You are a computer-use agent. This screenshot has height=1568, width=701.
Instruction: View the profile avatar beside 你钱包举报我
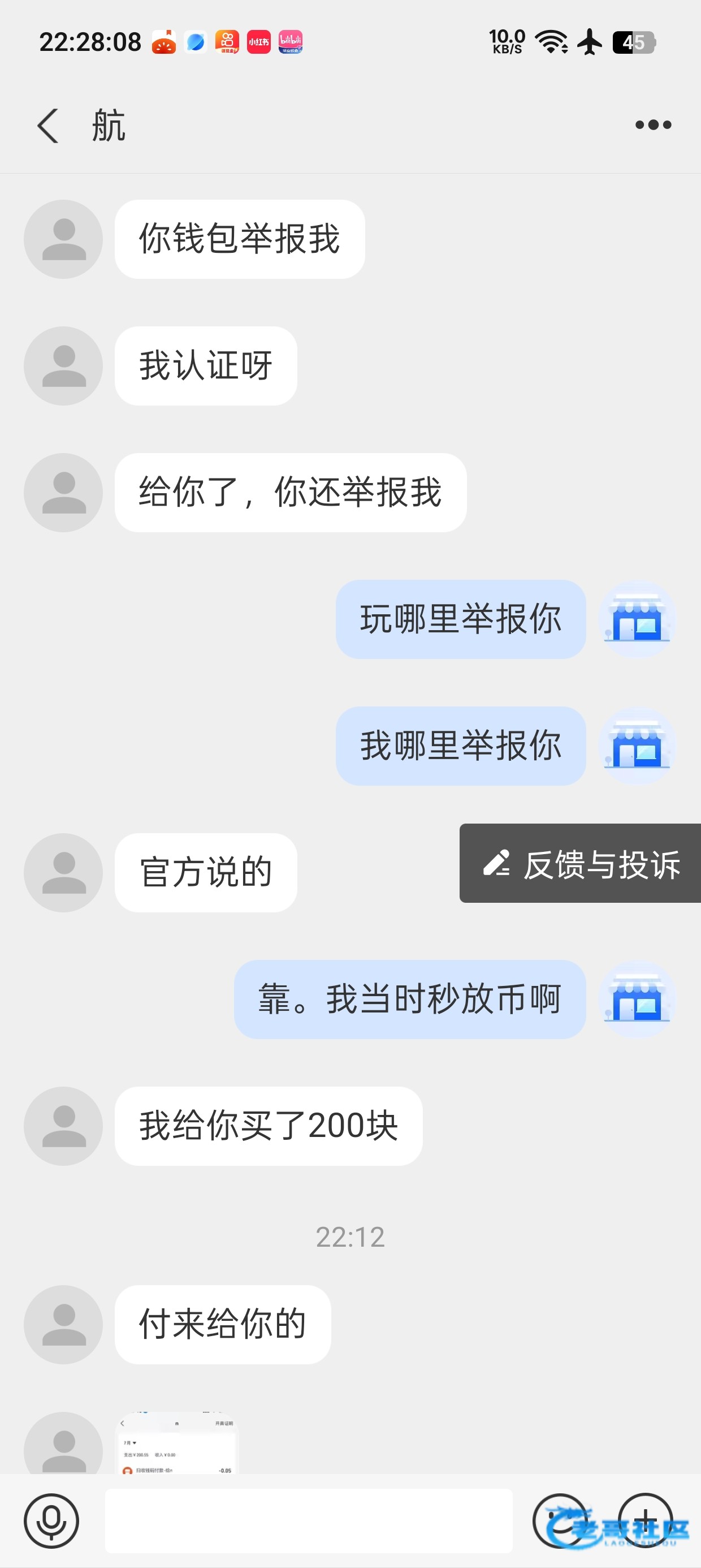click(x=63, y=239)
